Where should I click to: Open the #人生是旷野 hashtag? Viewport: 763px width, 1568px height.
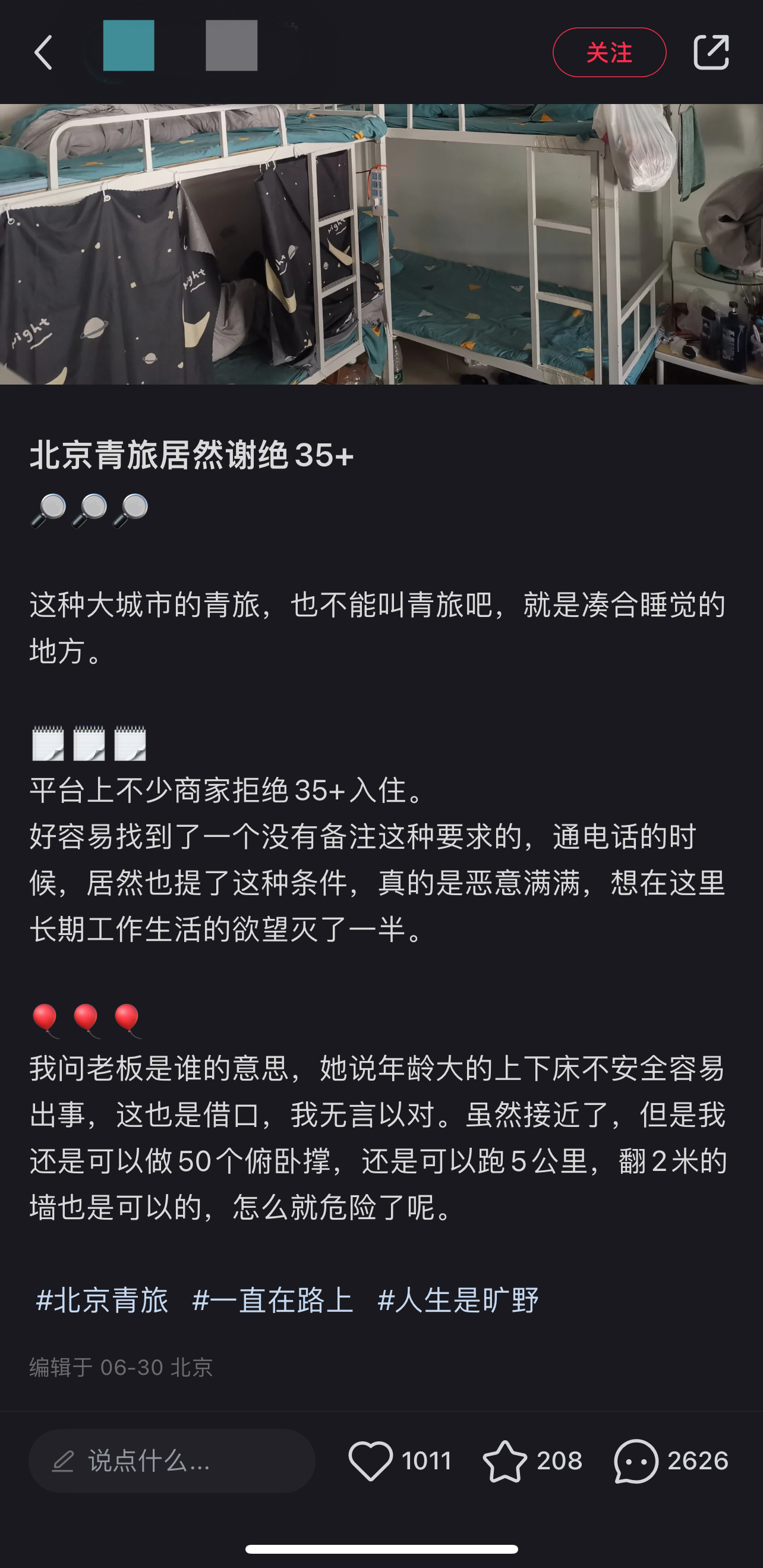[458, 1299]
